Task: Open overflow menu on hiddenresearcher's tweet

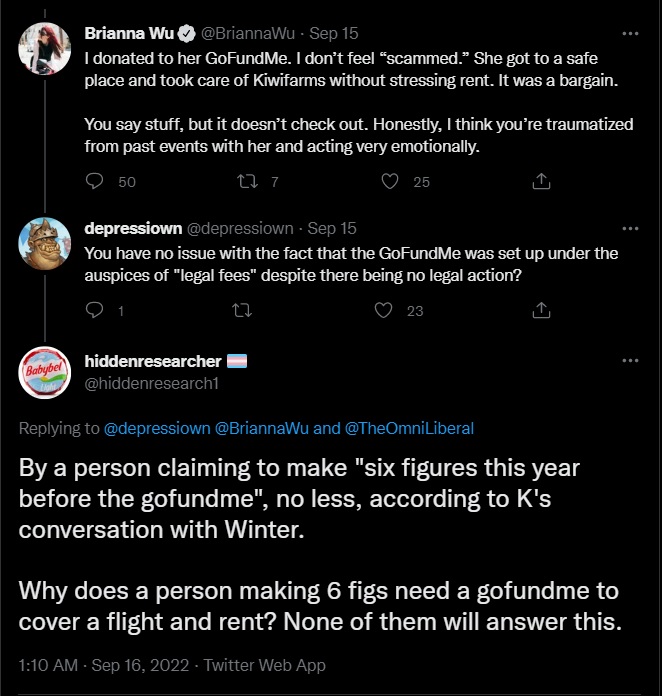Action: pos(630,360)
